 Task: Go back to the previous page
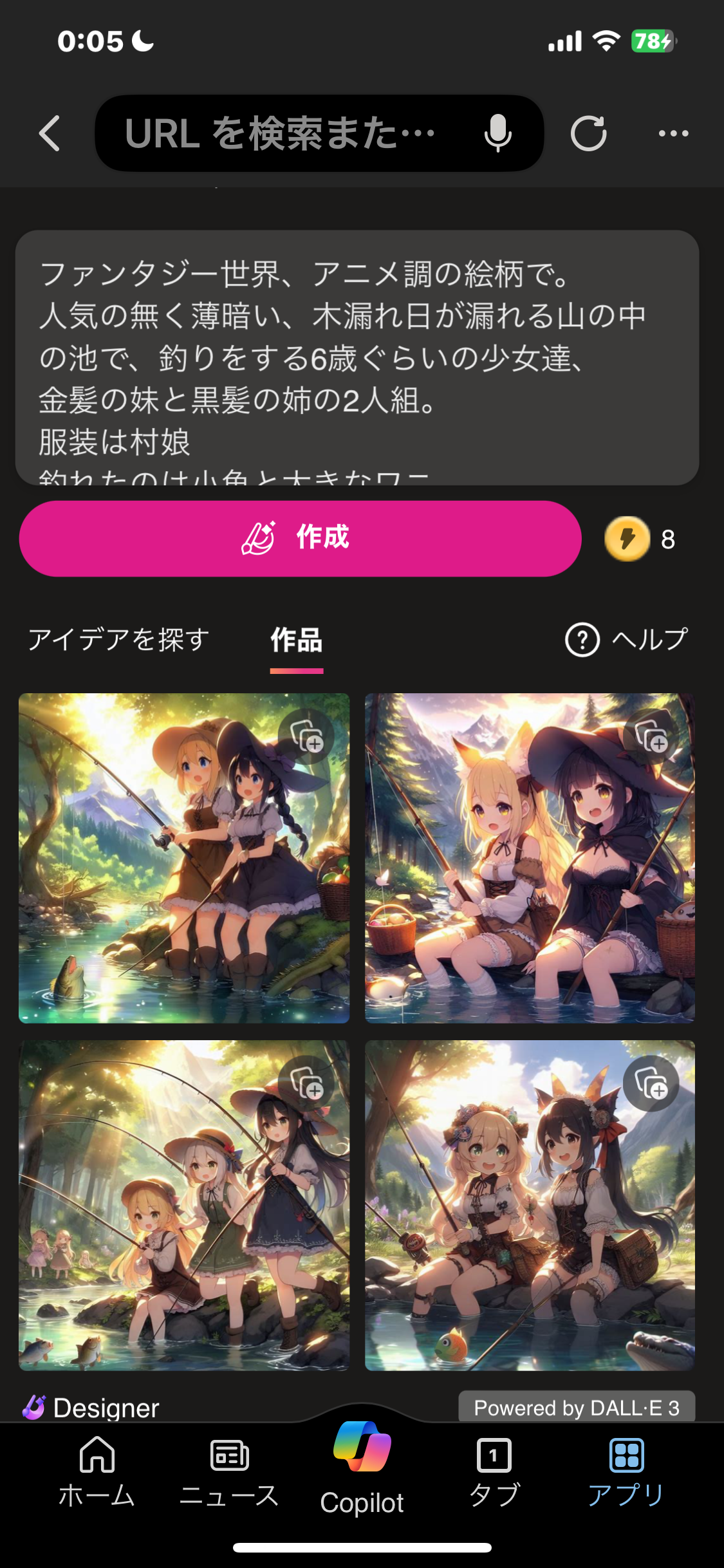50,134
